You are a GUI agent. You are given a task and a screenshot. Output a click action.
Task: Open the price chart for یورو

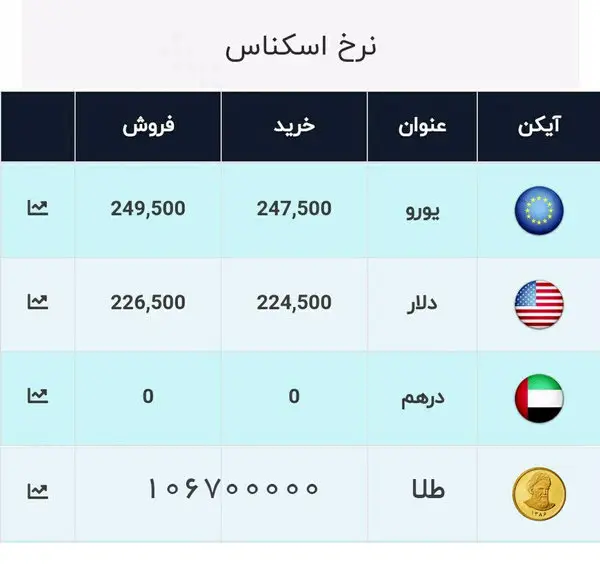point(38,208)
